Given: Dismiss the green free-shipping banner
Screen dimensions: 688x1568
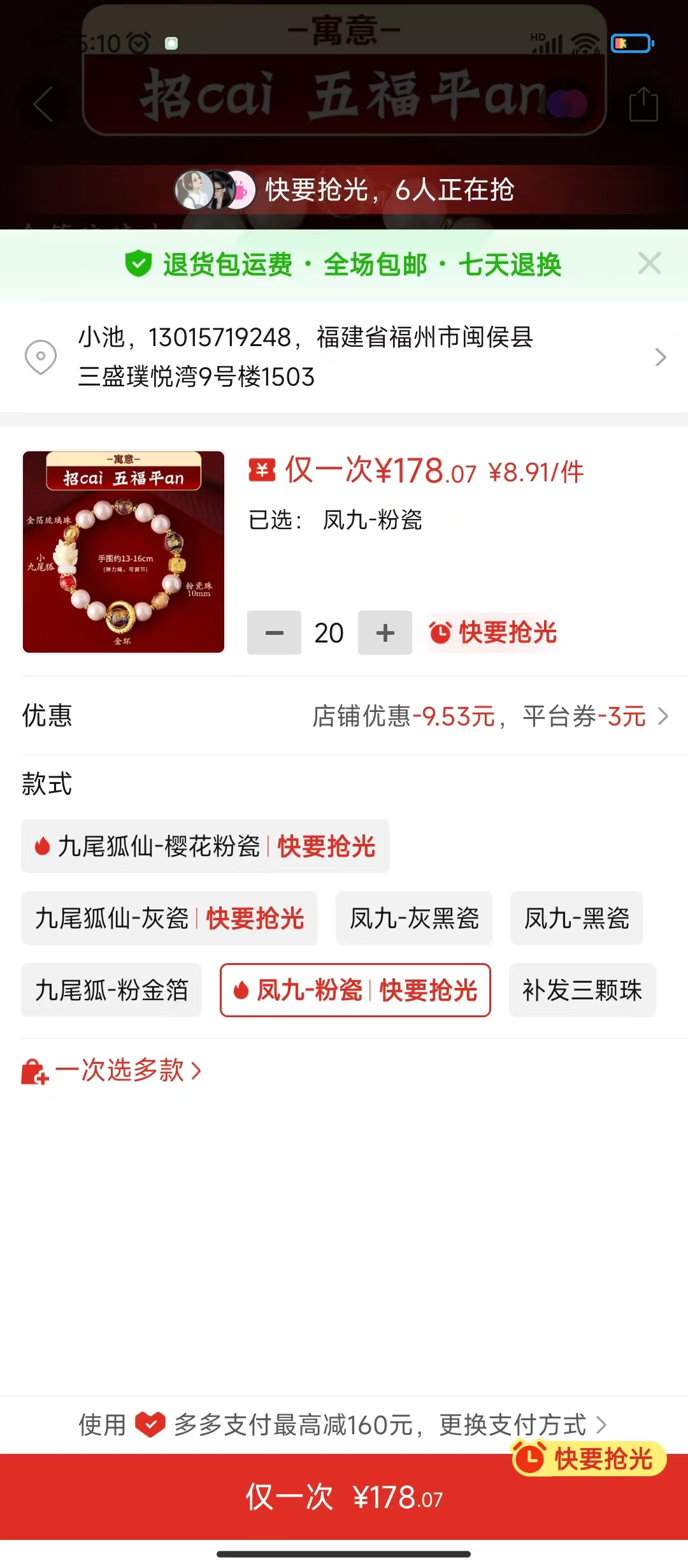Looking at the screenshot, I should tap(649, 263).
